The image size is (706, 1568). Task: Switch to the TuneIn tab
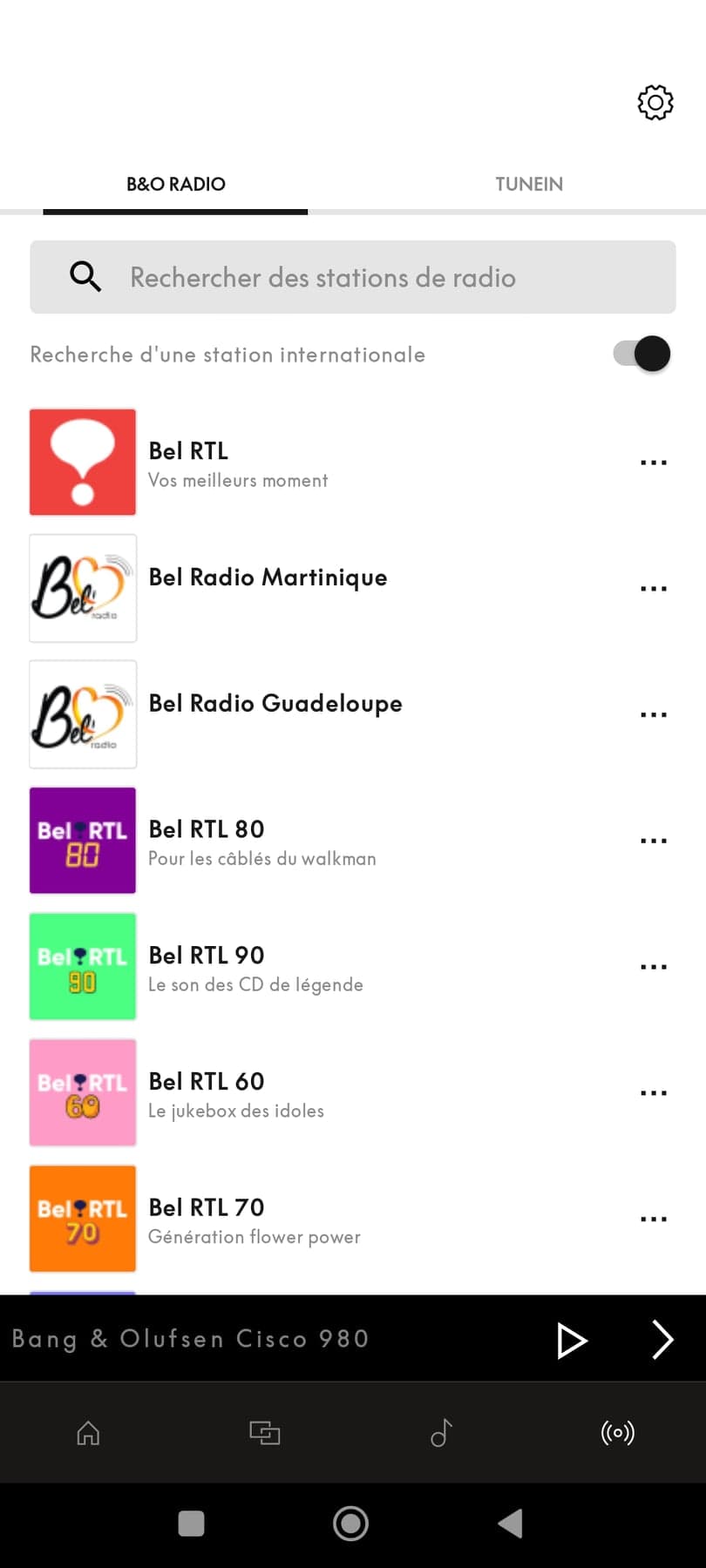[528, 184]
